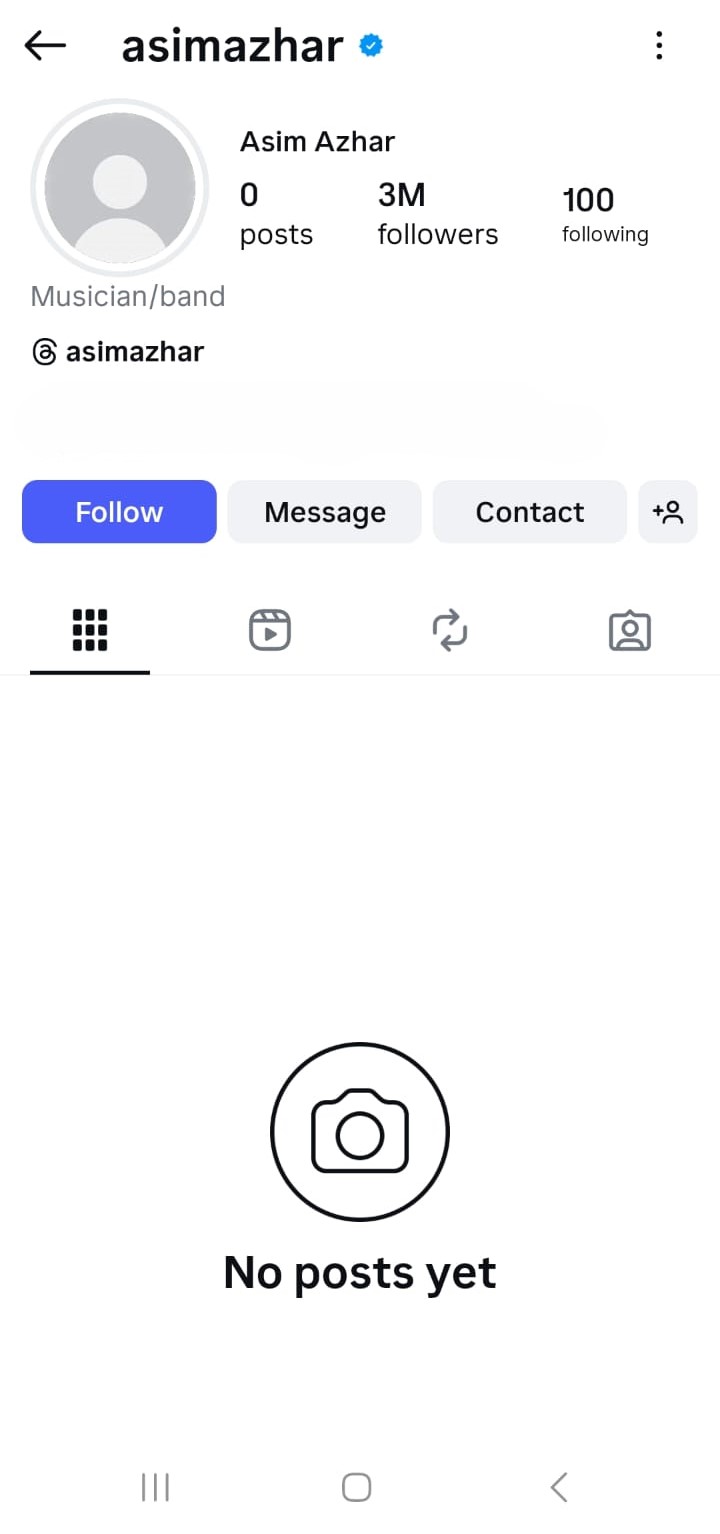The height and width of the screenshot is (1534, 720).
Task: Follow Asim Azhar
Action: (x=118, y=511)
